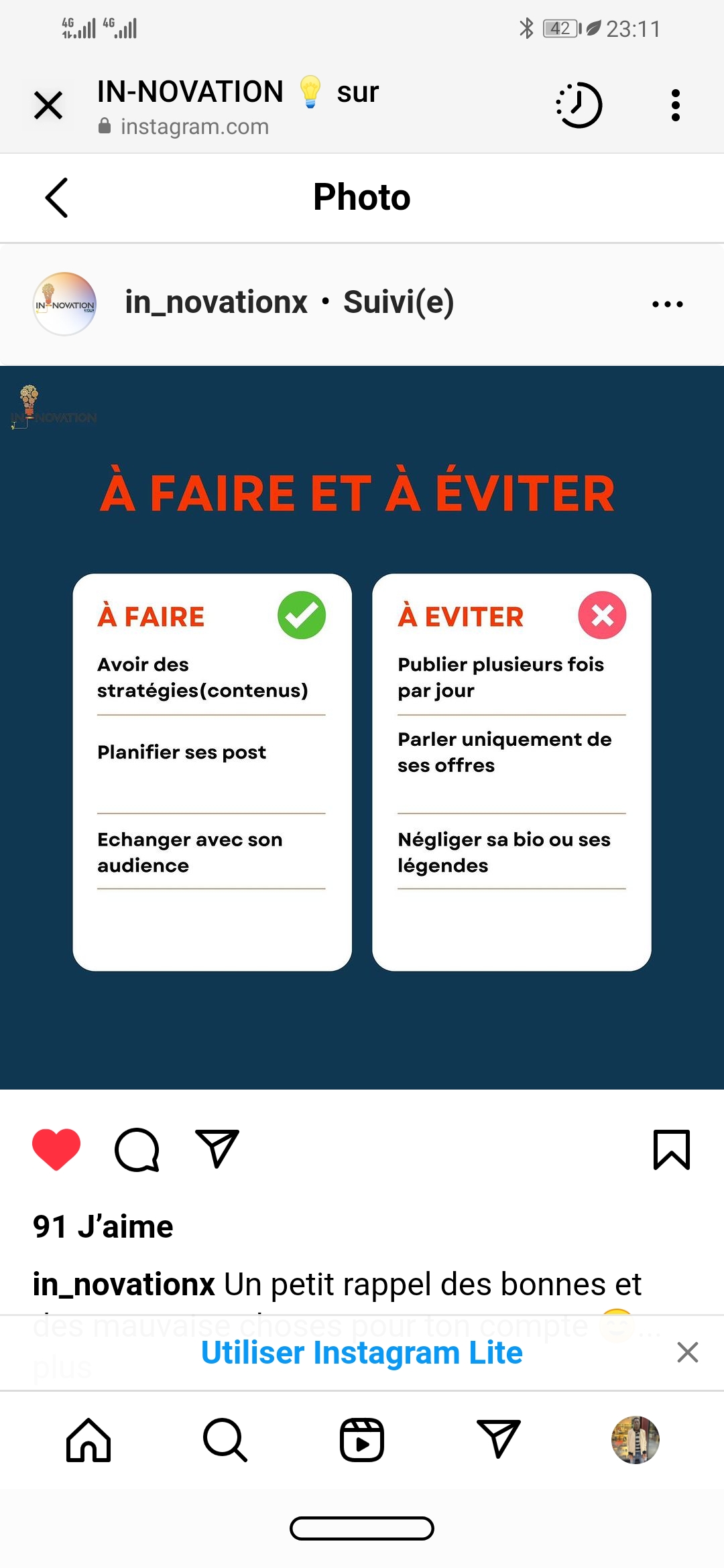This screenshot has width=724, height=1568.
Task: Go to the Instagram home feed
Action: tap(88, 1439)
